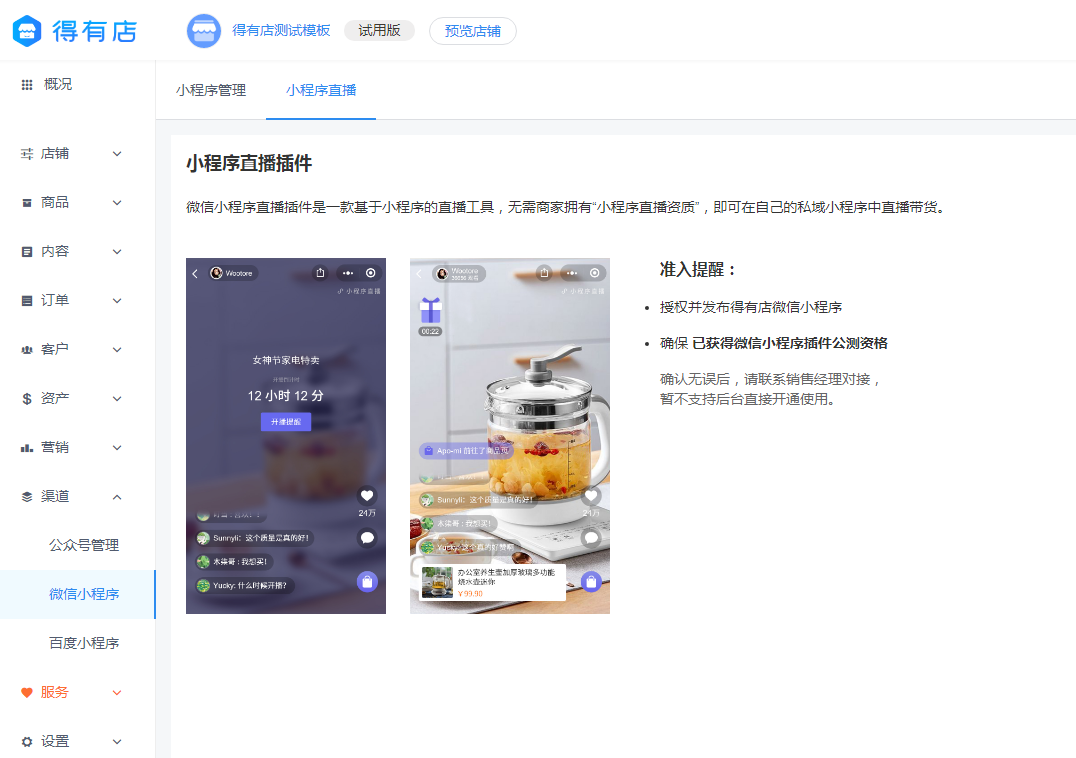The height and width of the screenshot is (758, 1076).
Task: Open the 得有店测试模板 store name
Action: tap(281, 30)
